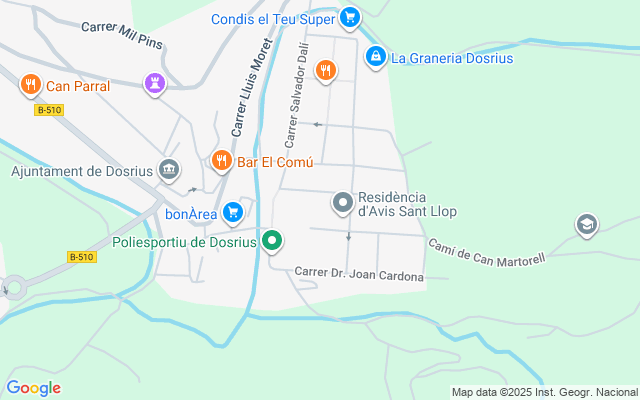Open the Bar El Comú marker

(222, 161)
